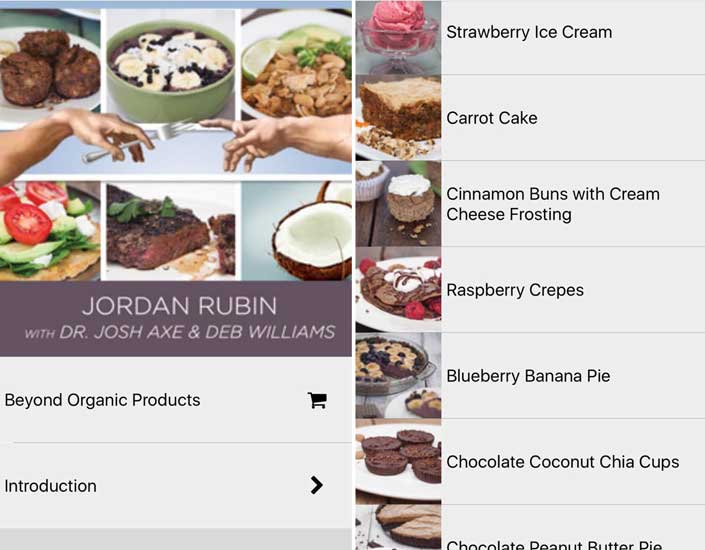705x550 pixels.
Task: Open the Raspberry Crepes recipe
Action: tap(529, 290)
